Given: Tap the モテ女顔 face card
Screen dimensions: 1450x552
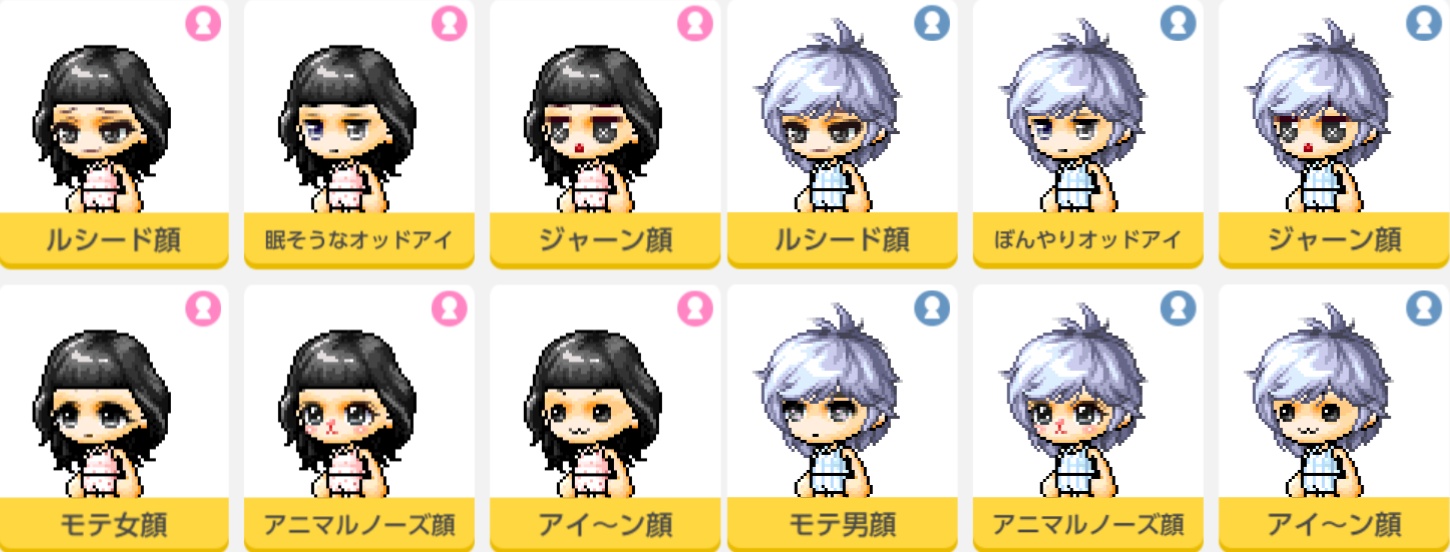Looking at the screenshot, I should pos(114,418).
